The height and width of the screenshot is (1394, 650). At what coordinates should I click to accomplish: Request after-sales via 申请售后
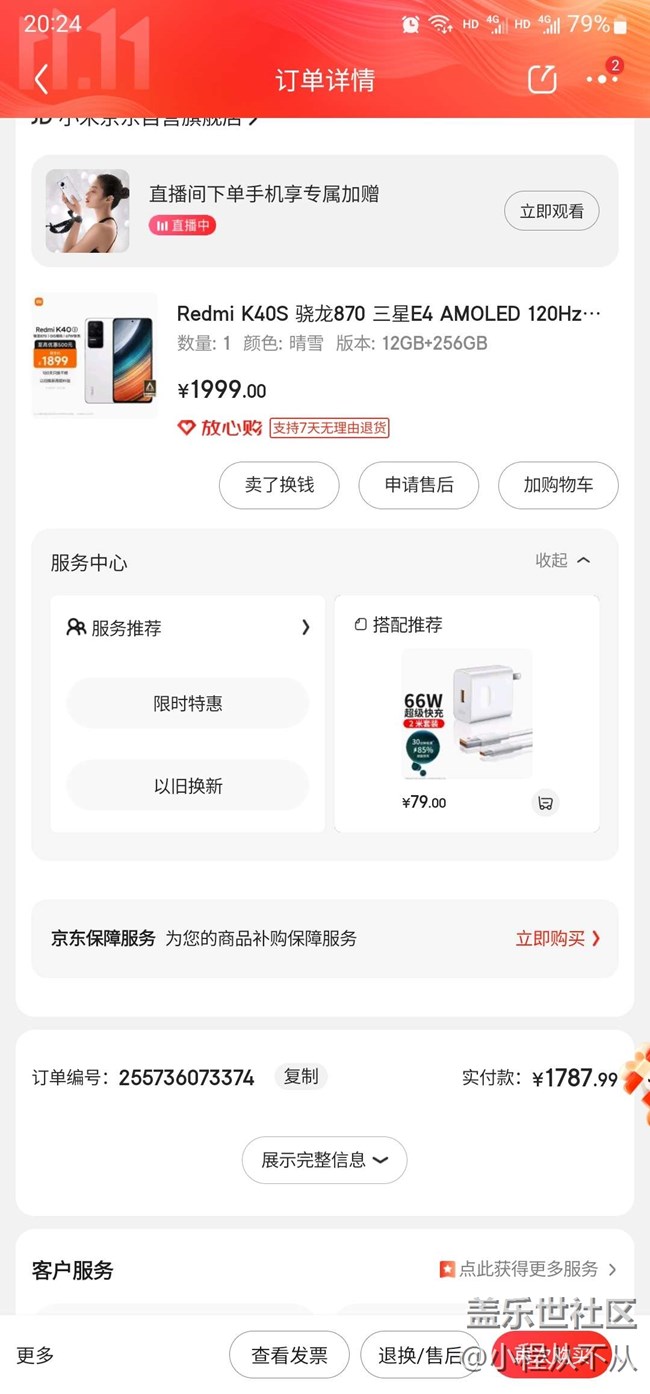coord(419,485)
